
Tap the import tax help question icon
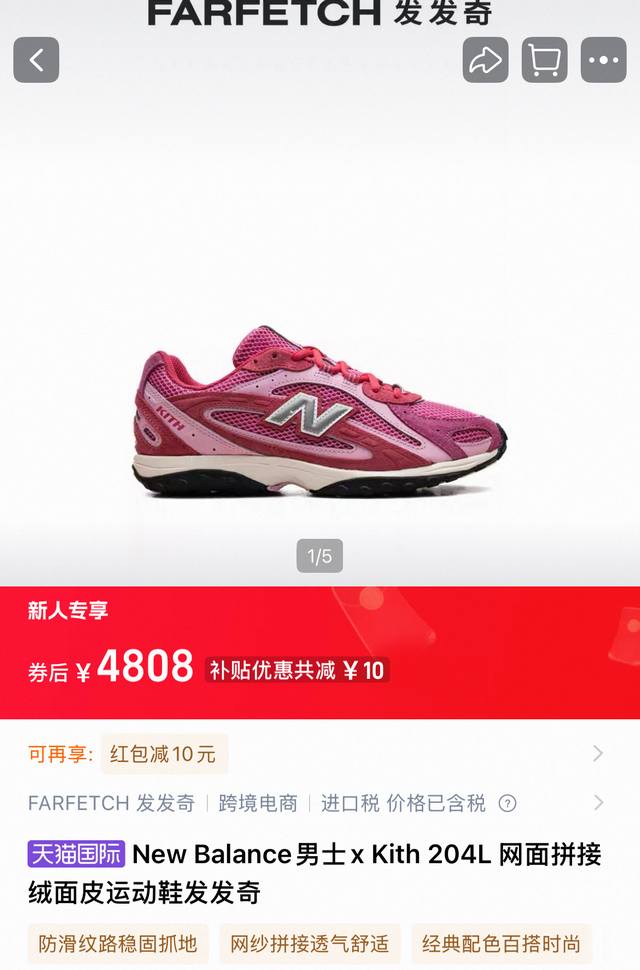click(507, 803)
